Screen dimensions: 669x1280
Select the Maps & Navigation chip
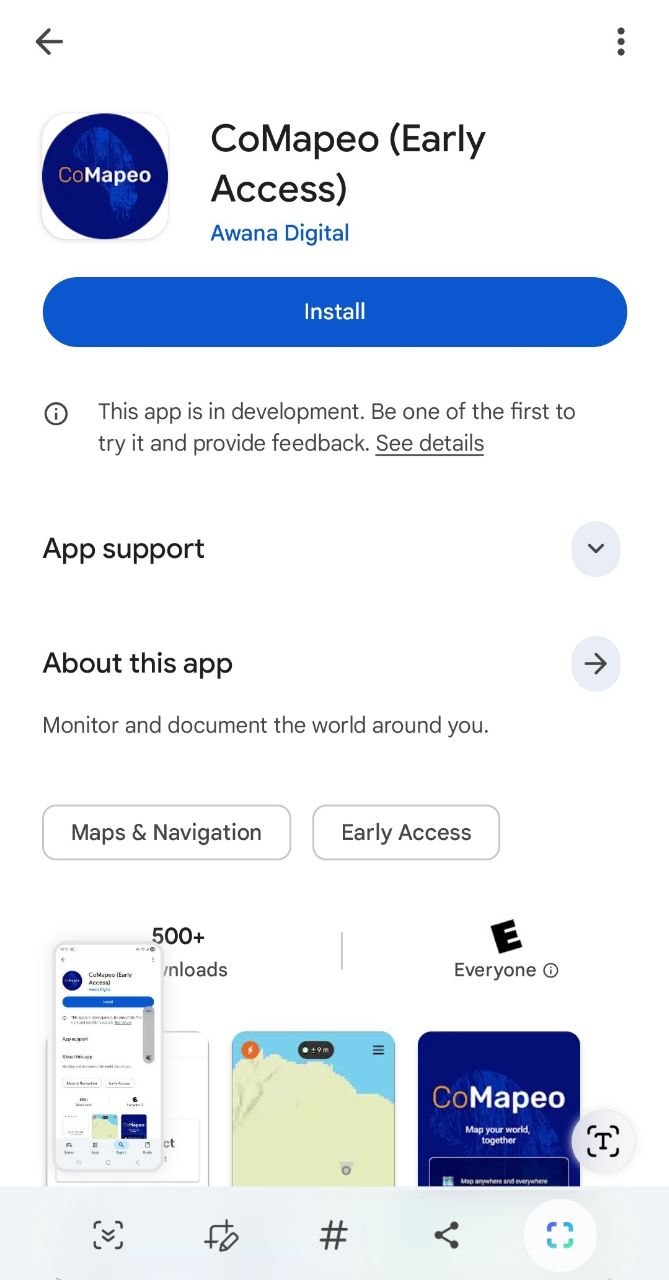click(x=166, y=832)
